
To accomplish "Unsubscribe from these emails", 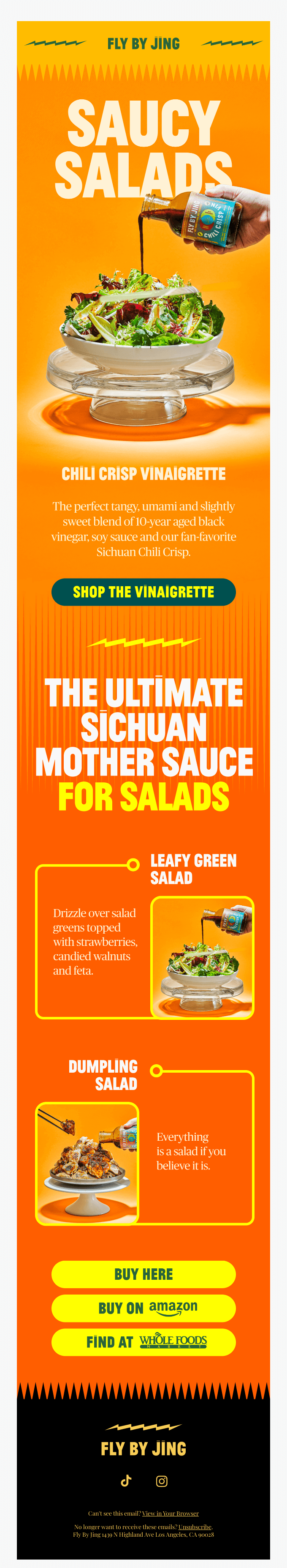I will [x=195, y=1527].
